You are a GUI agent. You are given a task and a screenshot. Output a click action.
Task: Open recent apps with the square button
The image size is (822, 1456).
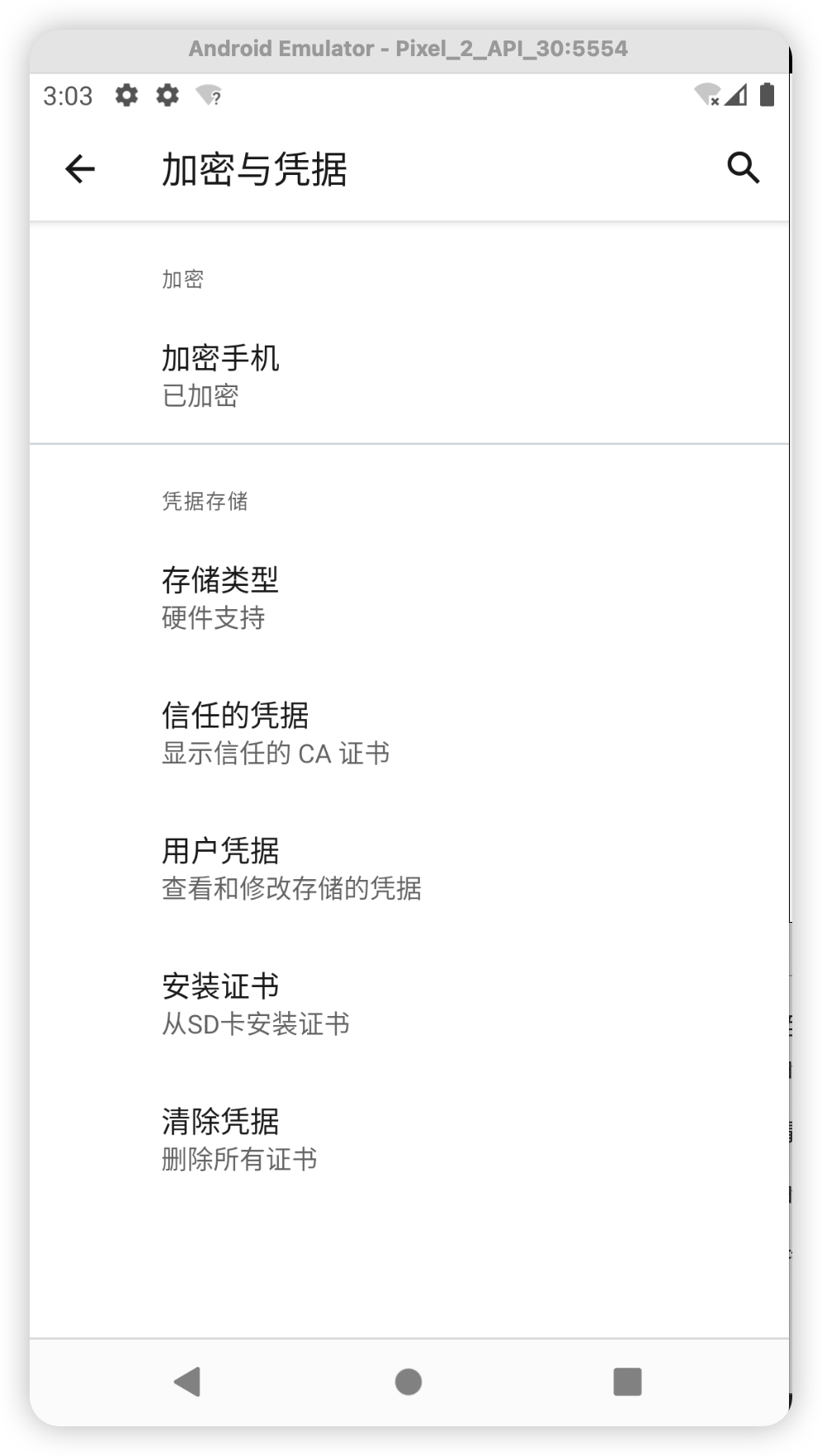tap(627, 1381)
